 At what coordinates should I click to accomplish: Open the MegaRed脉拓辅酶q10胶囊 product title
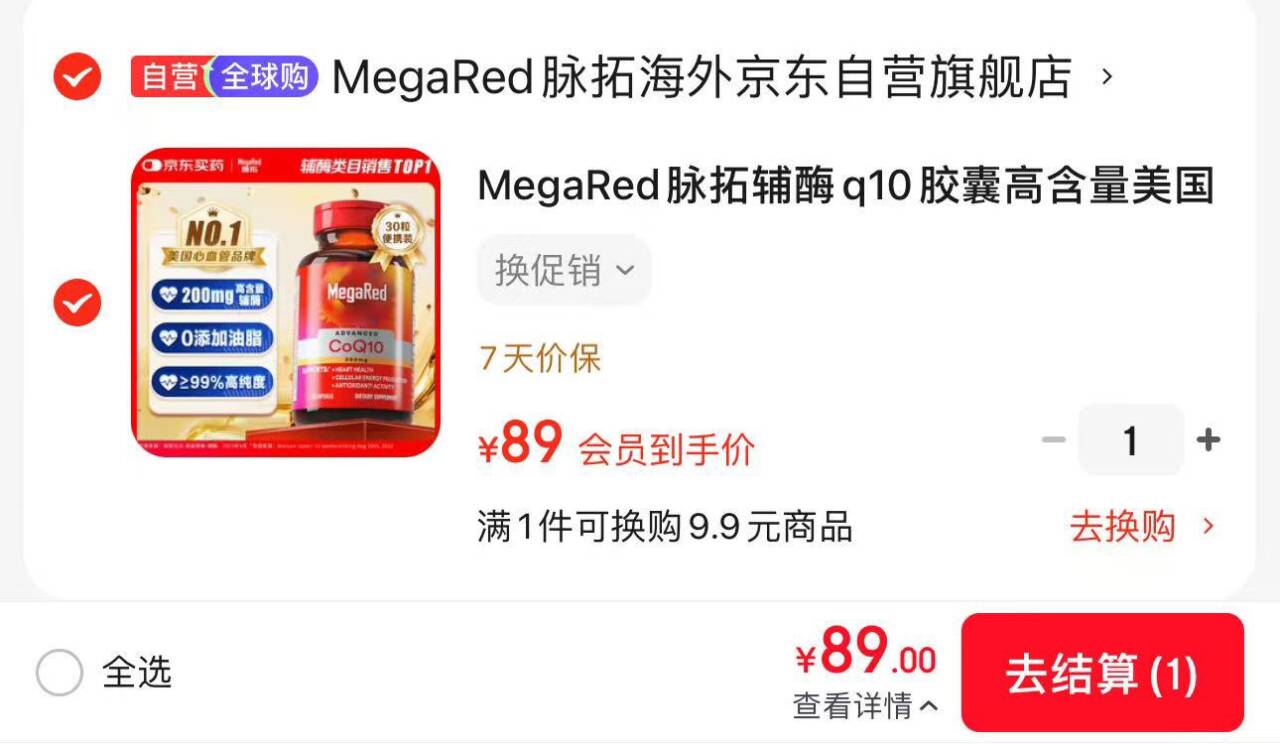click(x=845, y=186)
